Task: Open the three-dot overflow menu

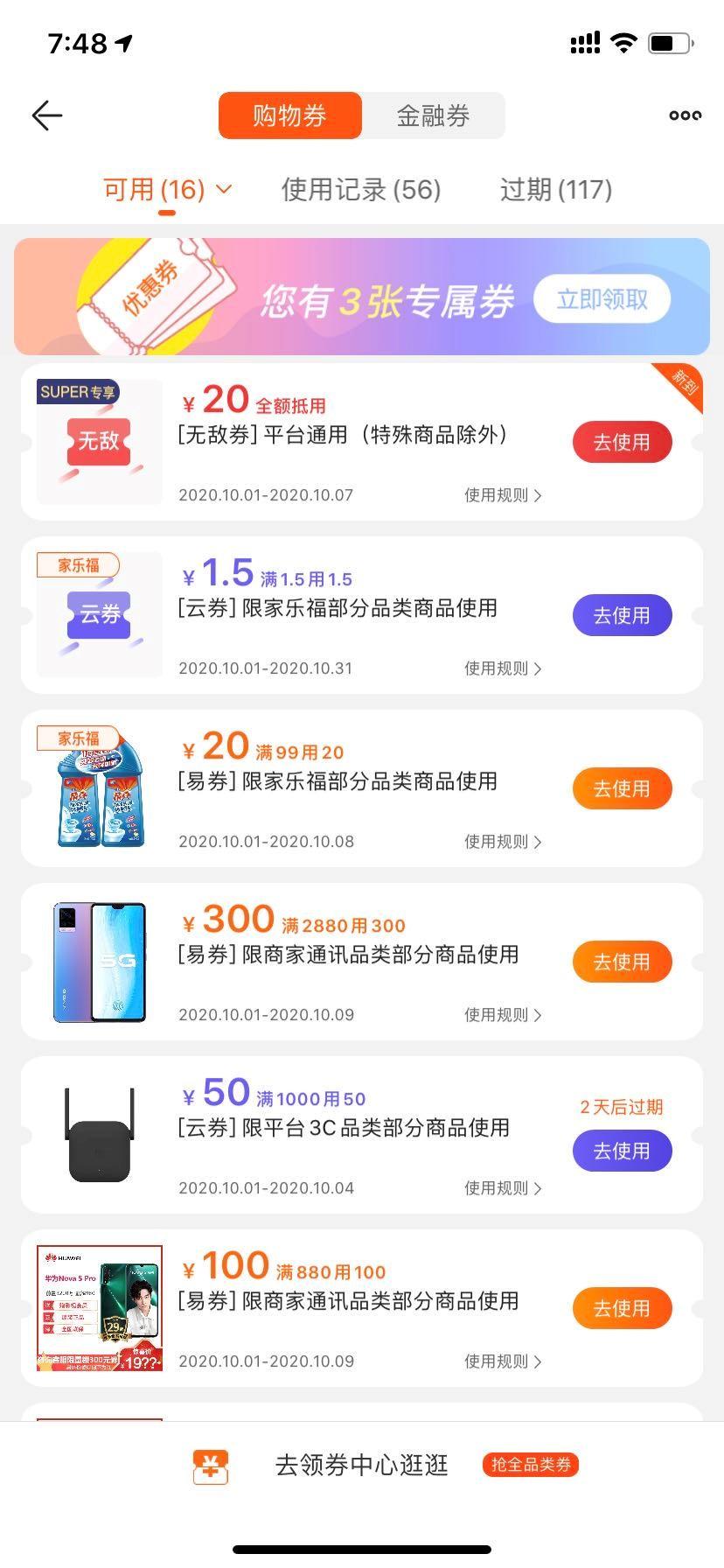Action: [685, 115]
